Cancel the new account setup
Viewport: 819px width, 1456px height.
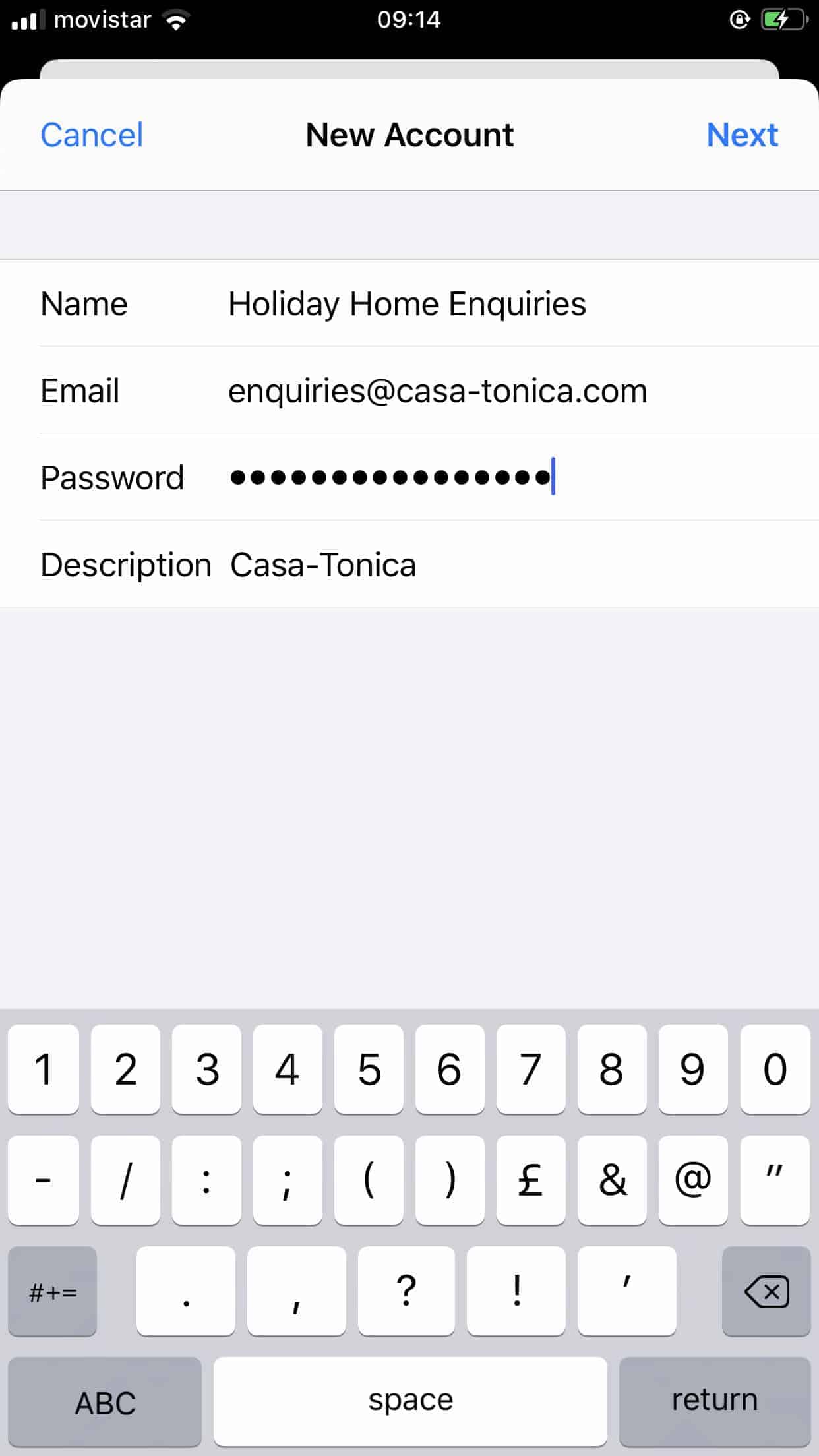(92, 135)
